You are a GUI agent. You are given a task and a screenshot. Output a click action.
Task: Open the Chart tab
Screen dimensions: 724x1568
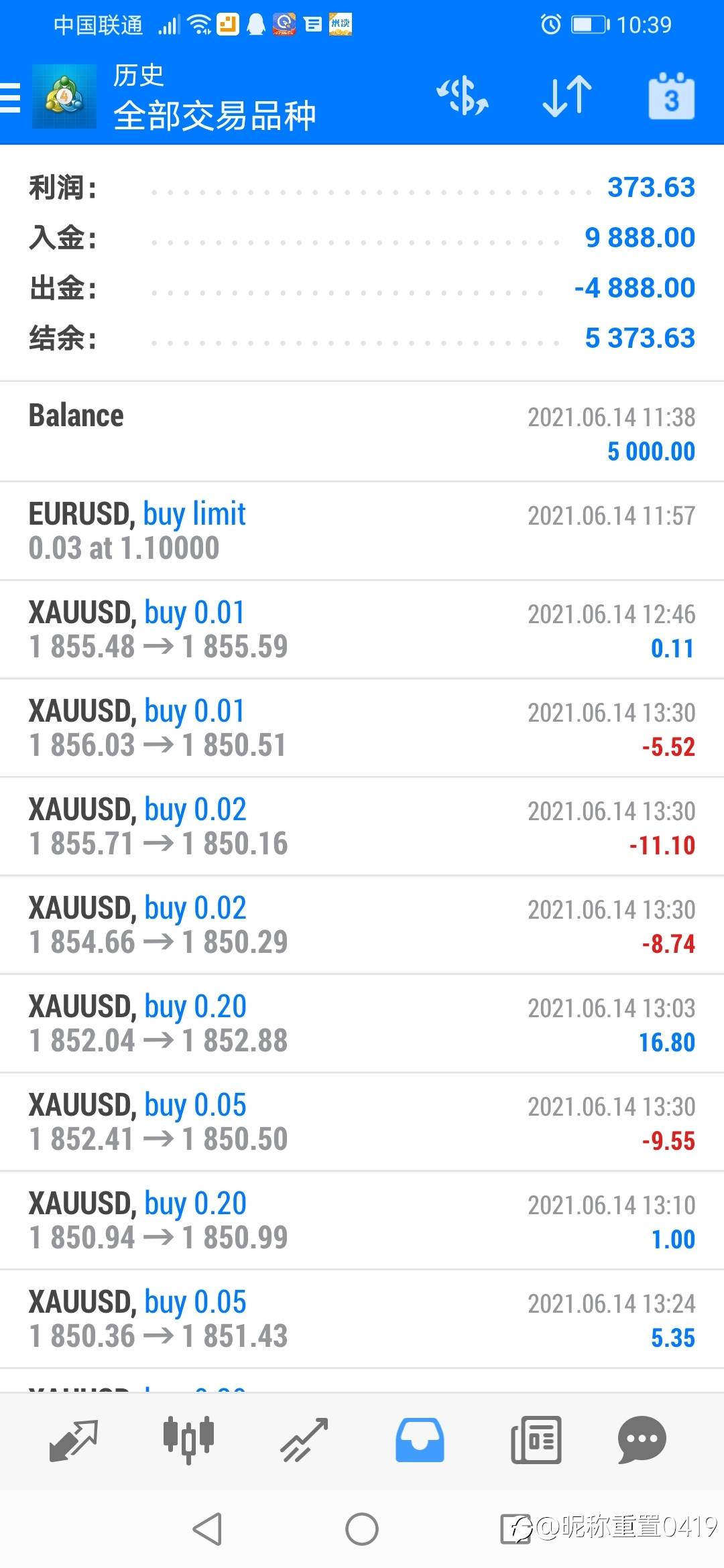pyautogui.click(x=189, y=1440)
